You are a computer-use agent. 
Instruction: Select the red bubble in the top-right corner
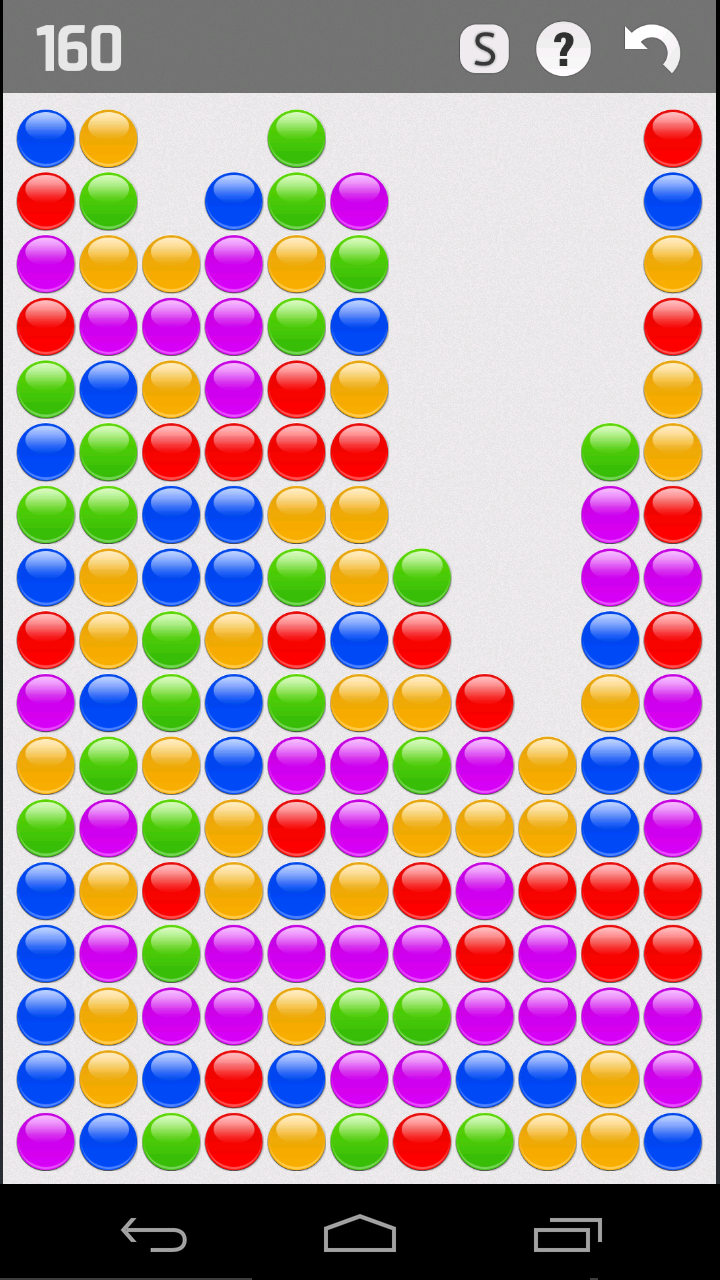tap(672, 137)
